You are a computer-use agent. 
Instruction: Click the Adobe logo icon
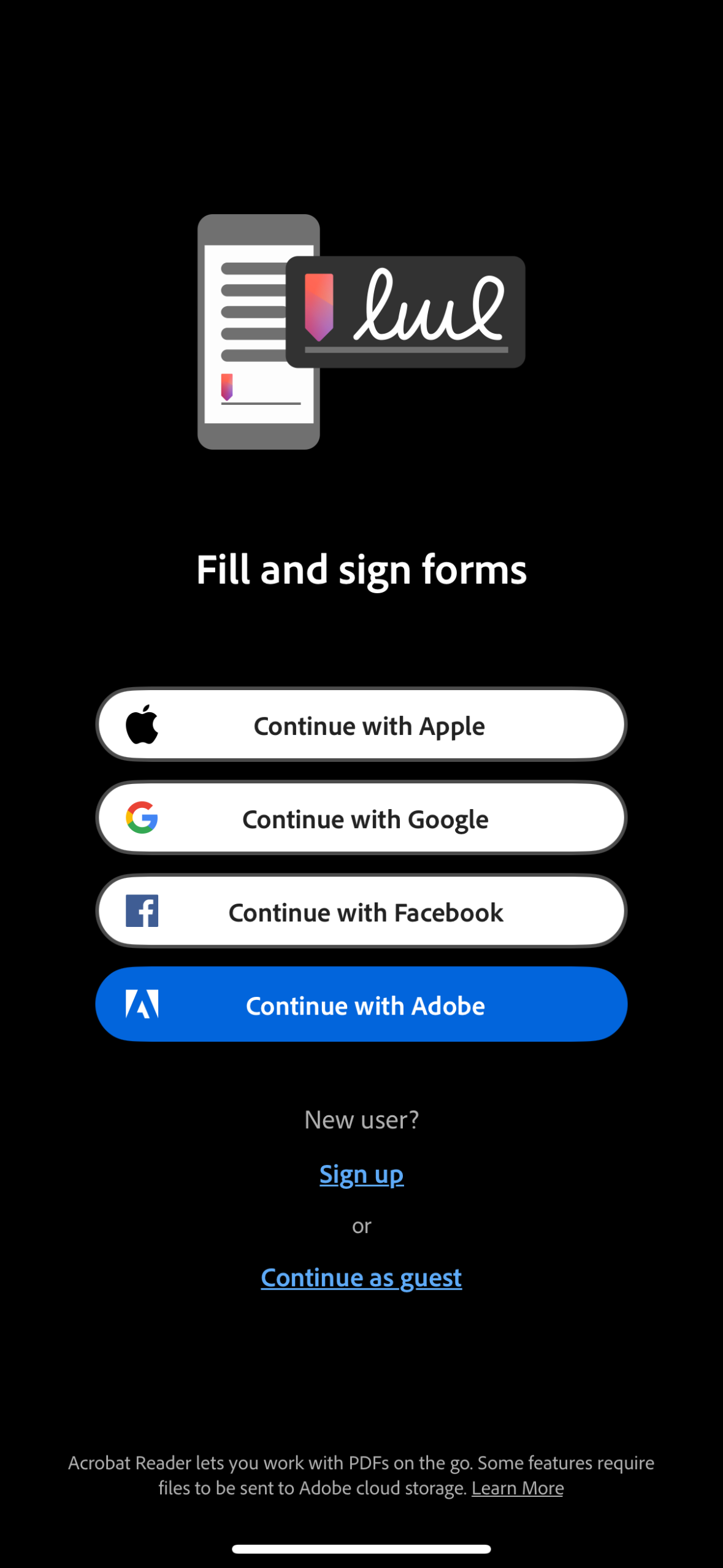coord(142,1005)
